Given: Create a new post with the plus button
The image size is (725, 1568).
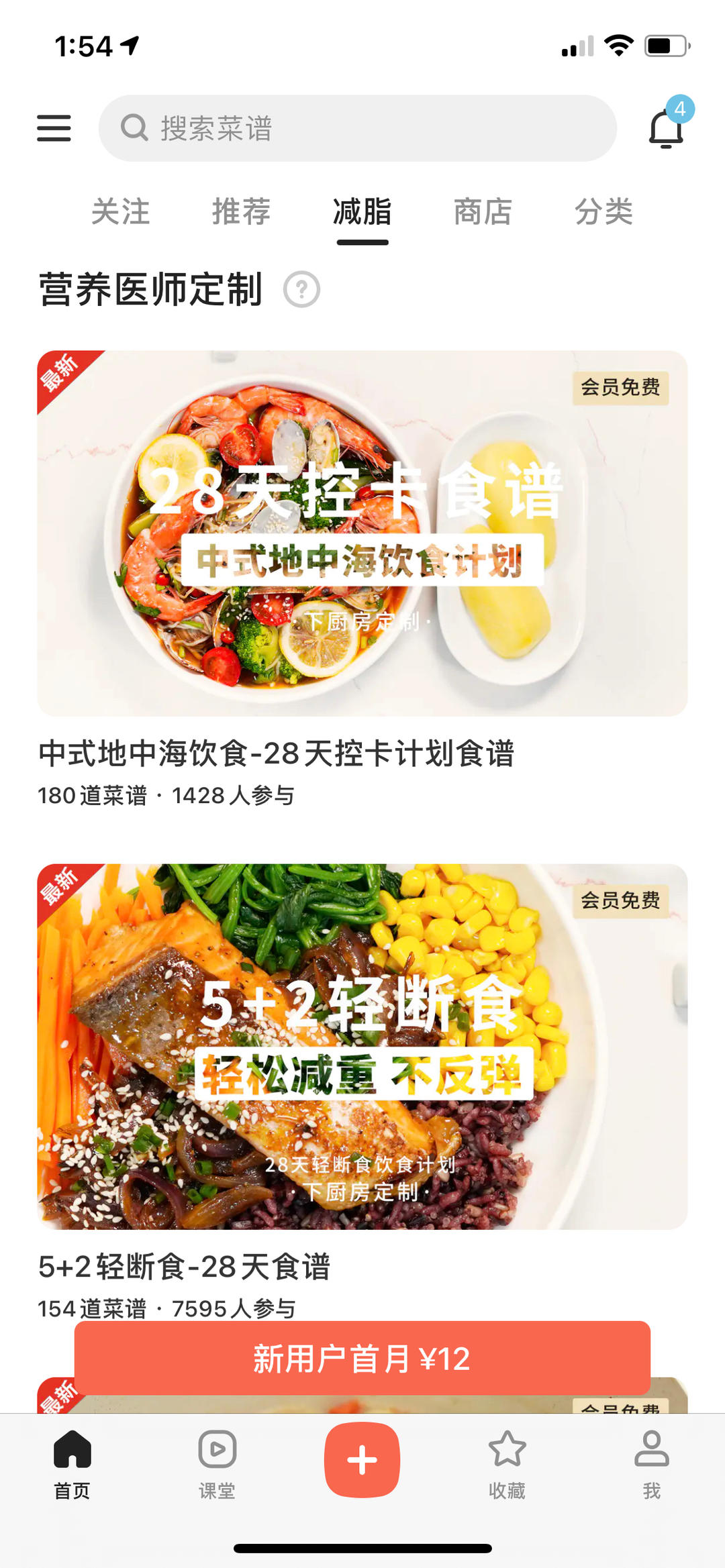Looking at the screenshot, I should coord(362,1460).
